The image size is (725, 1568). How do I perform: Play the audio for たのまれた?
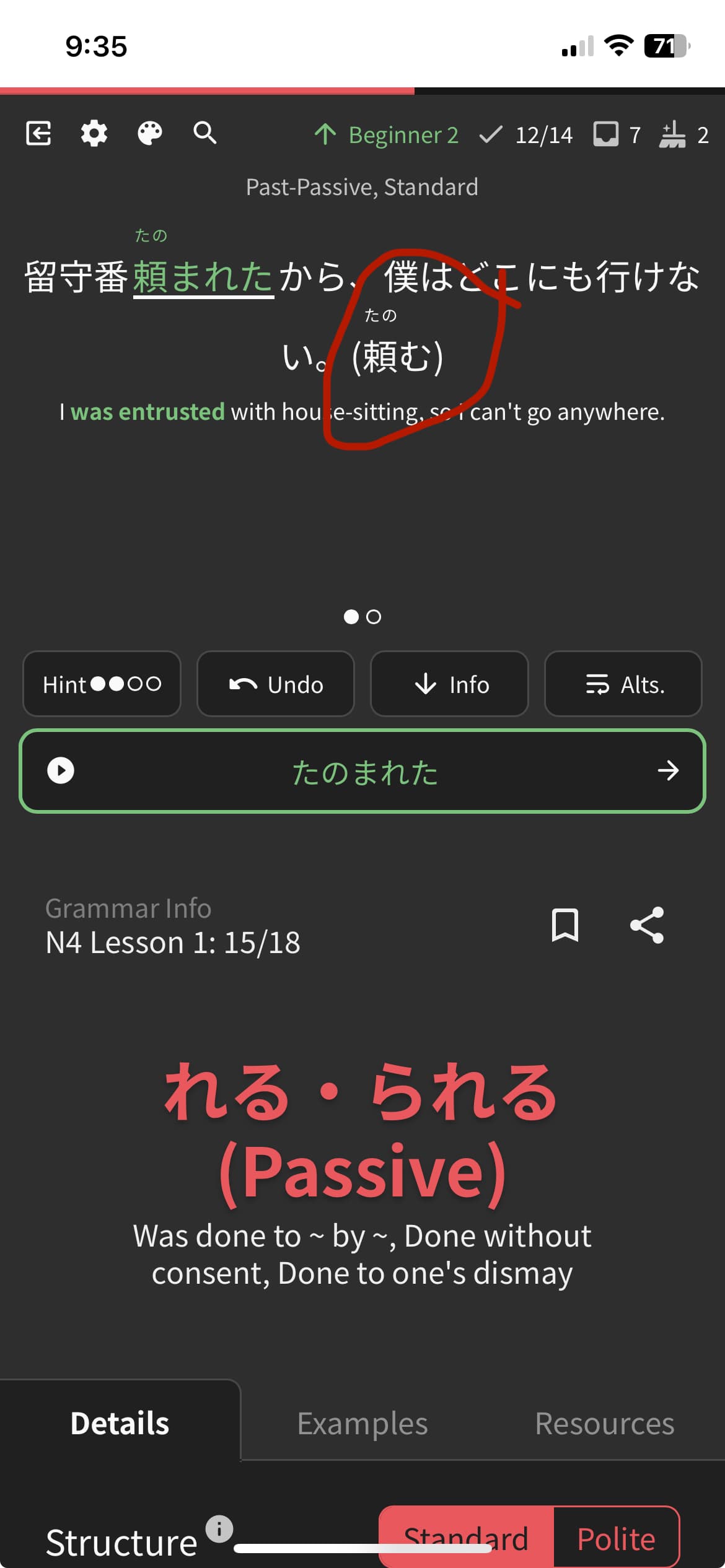click(61, 771)
